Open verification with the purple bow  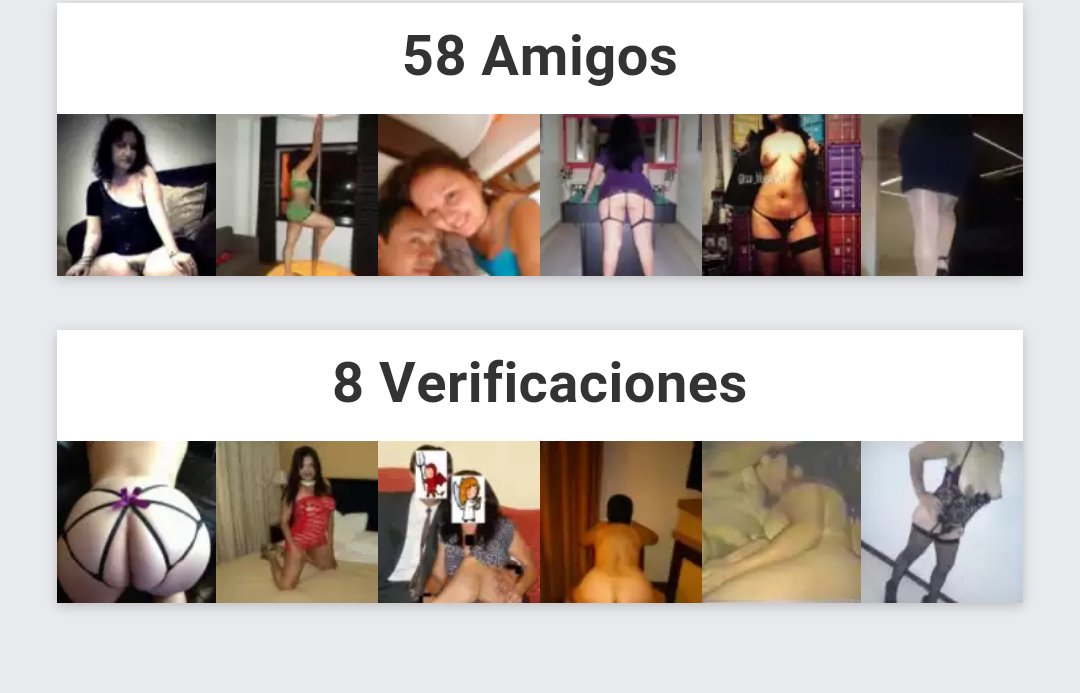point(136,522)
